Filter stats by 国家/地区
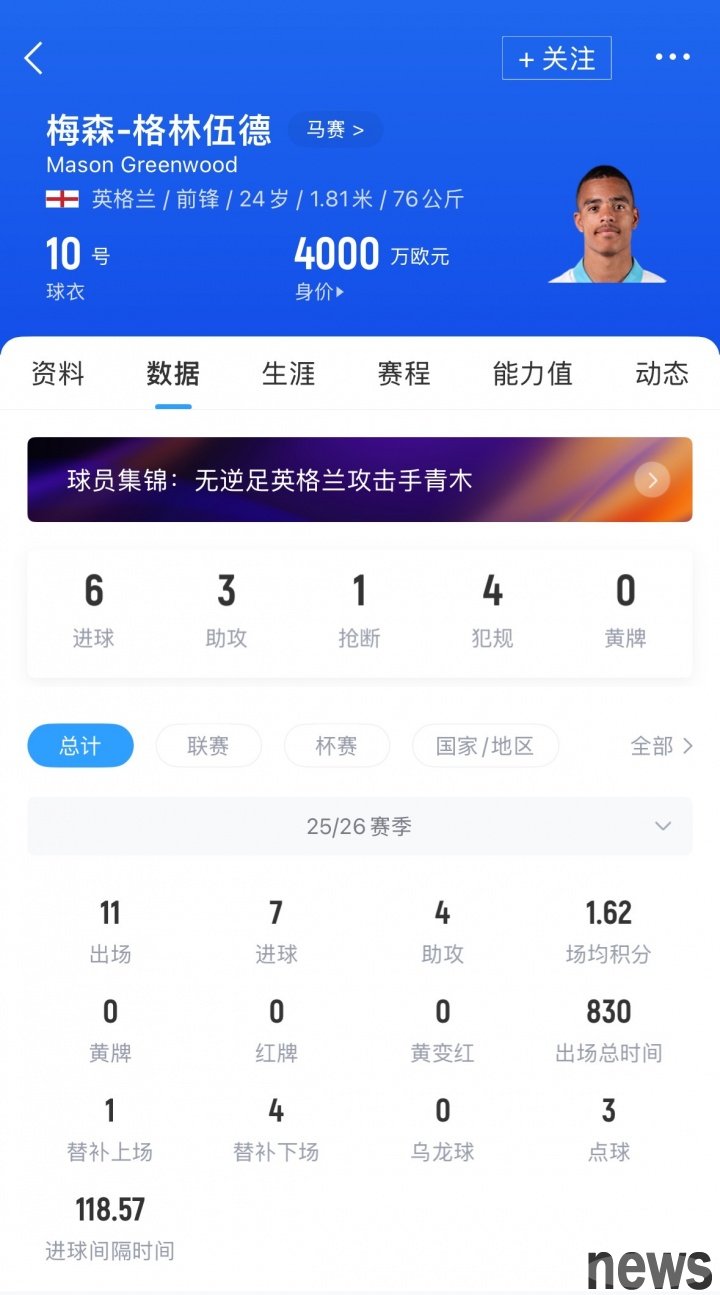The width and height of the screenshot is (720, 1295). 485,746
